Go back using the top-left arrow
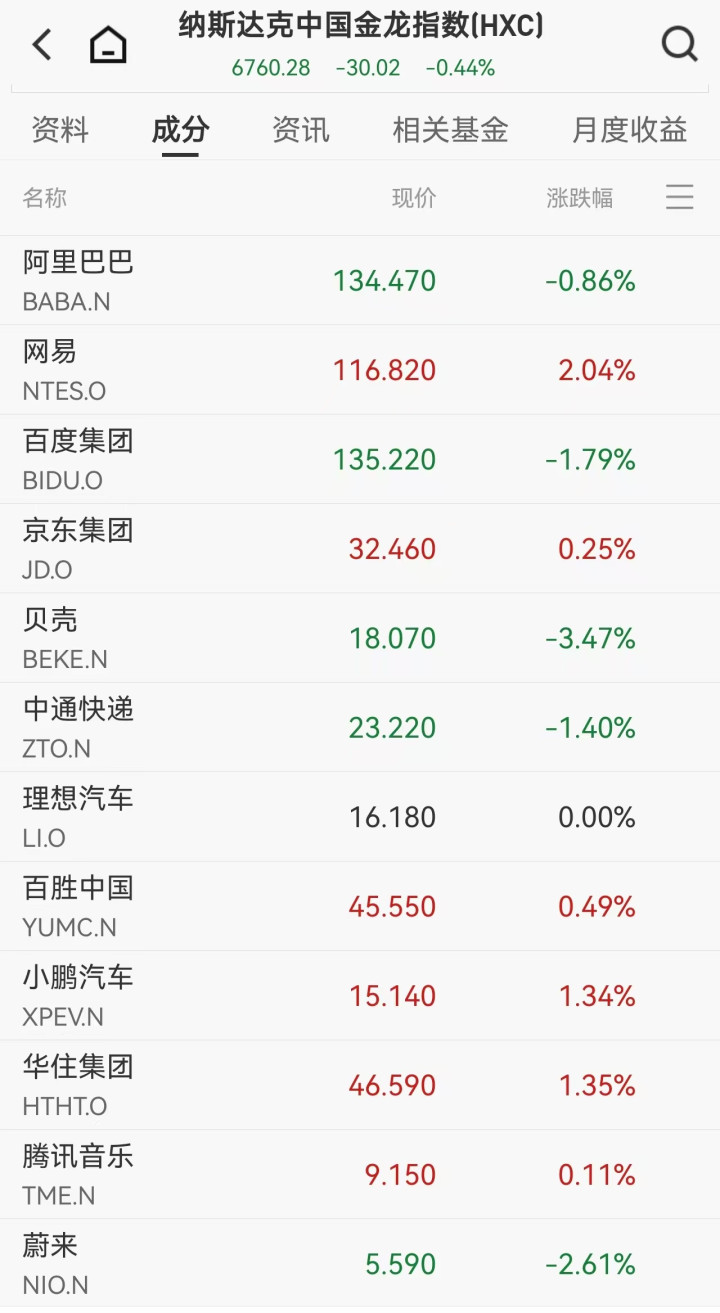The image size is (720, 1313). coord(42,45)
